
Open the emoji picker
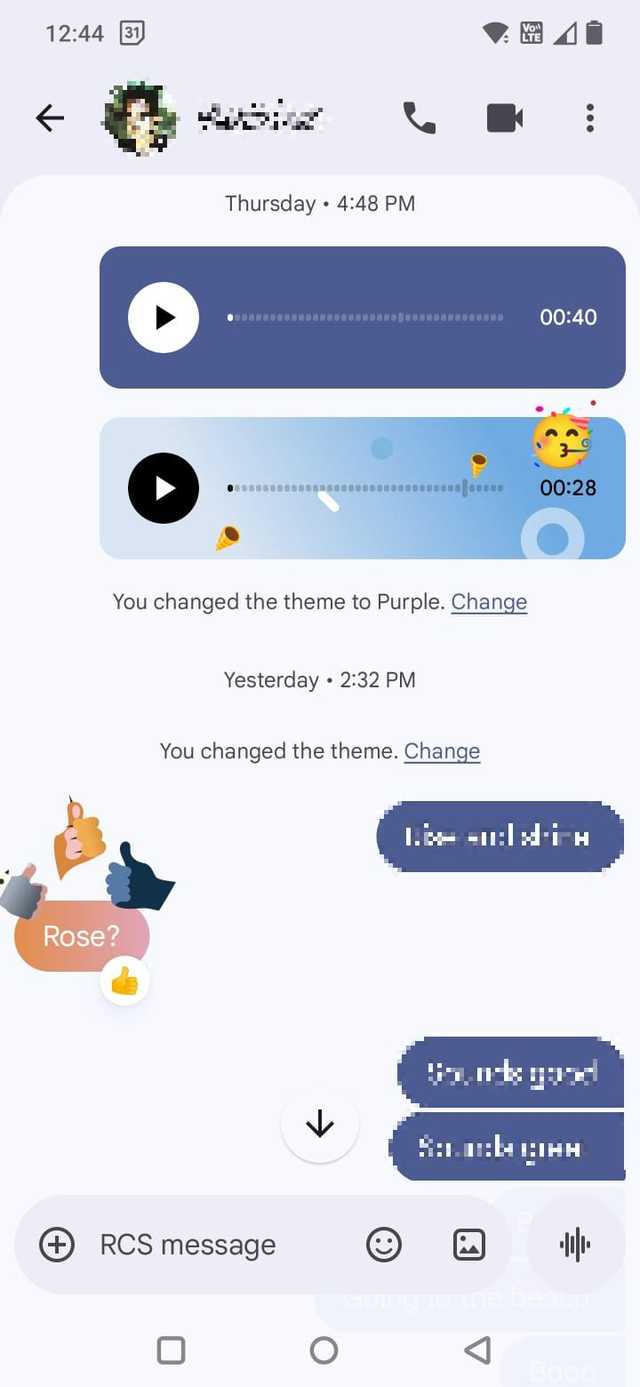tap(384, 1245)
